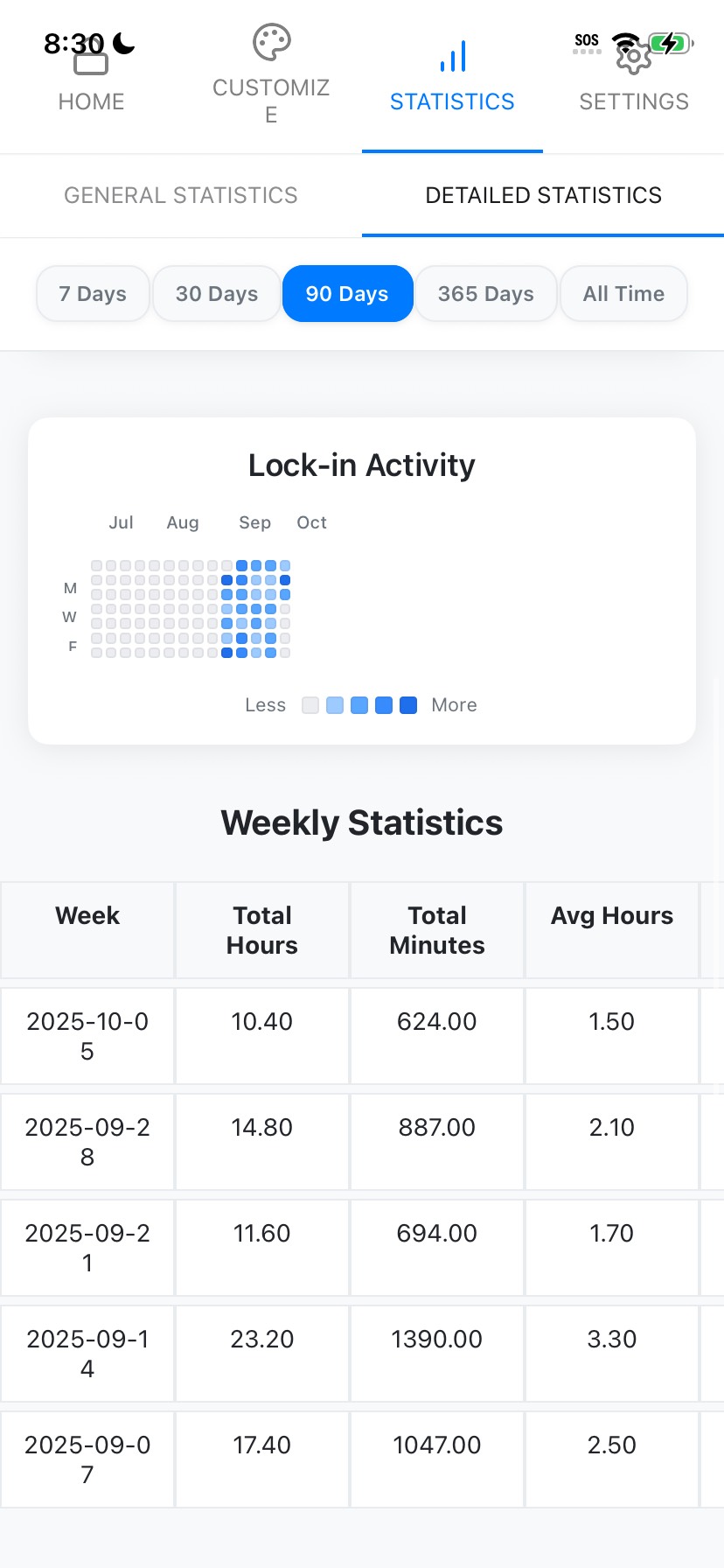Toggle the 7 Days time filter

point(93,293)
